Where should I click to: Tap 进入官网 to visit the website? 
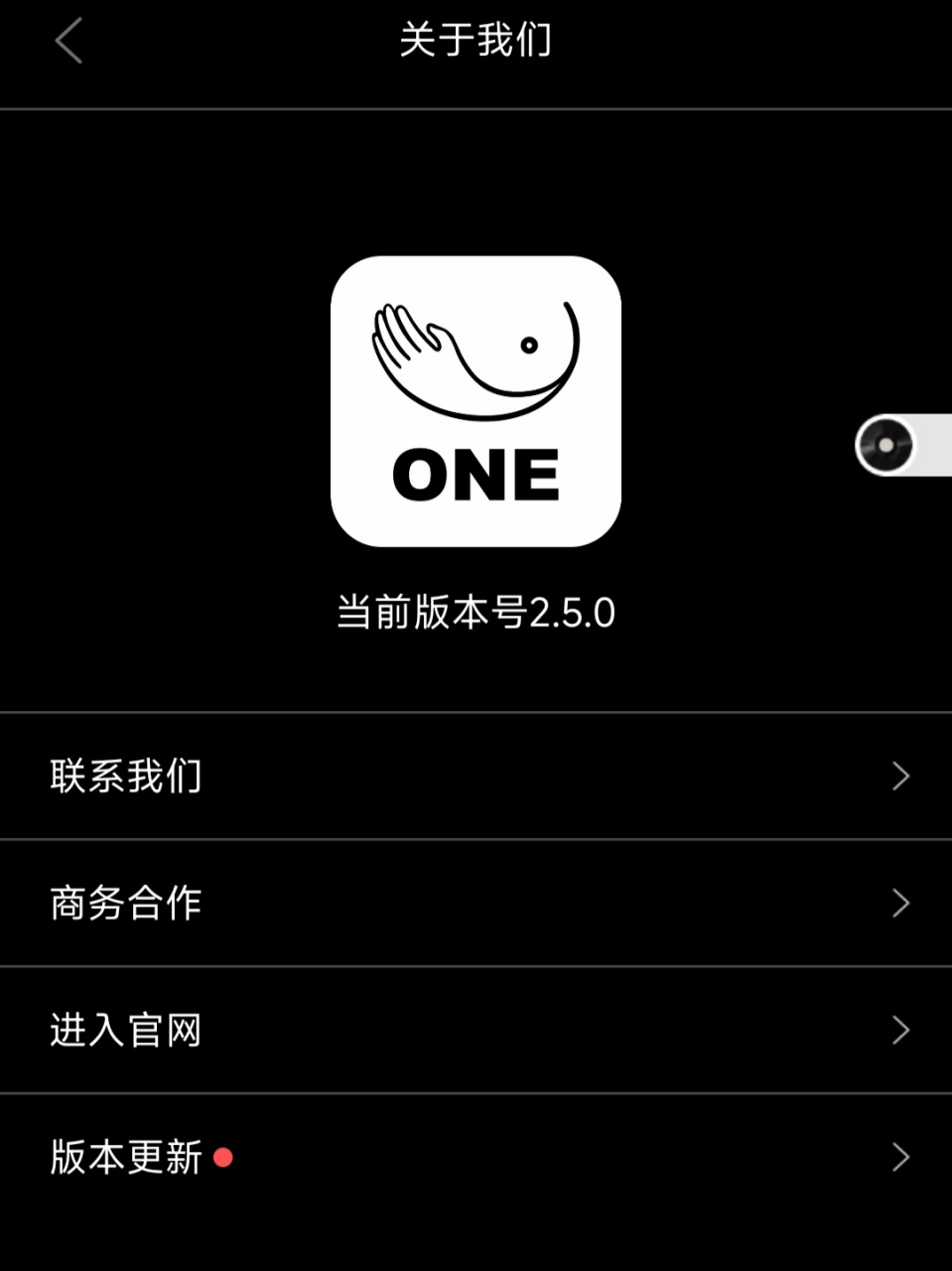pos(126,1031)
